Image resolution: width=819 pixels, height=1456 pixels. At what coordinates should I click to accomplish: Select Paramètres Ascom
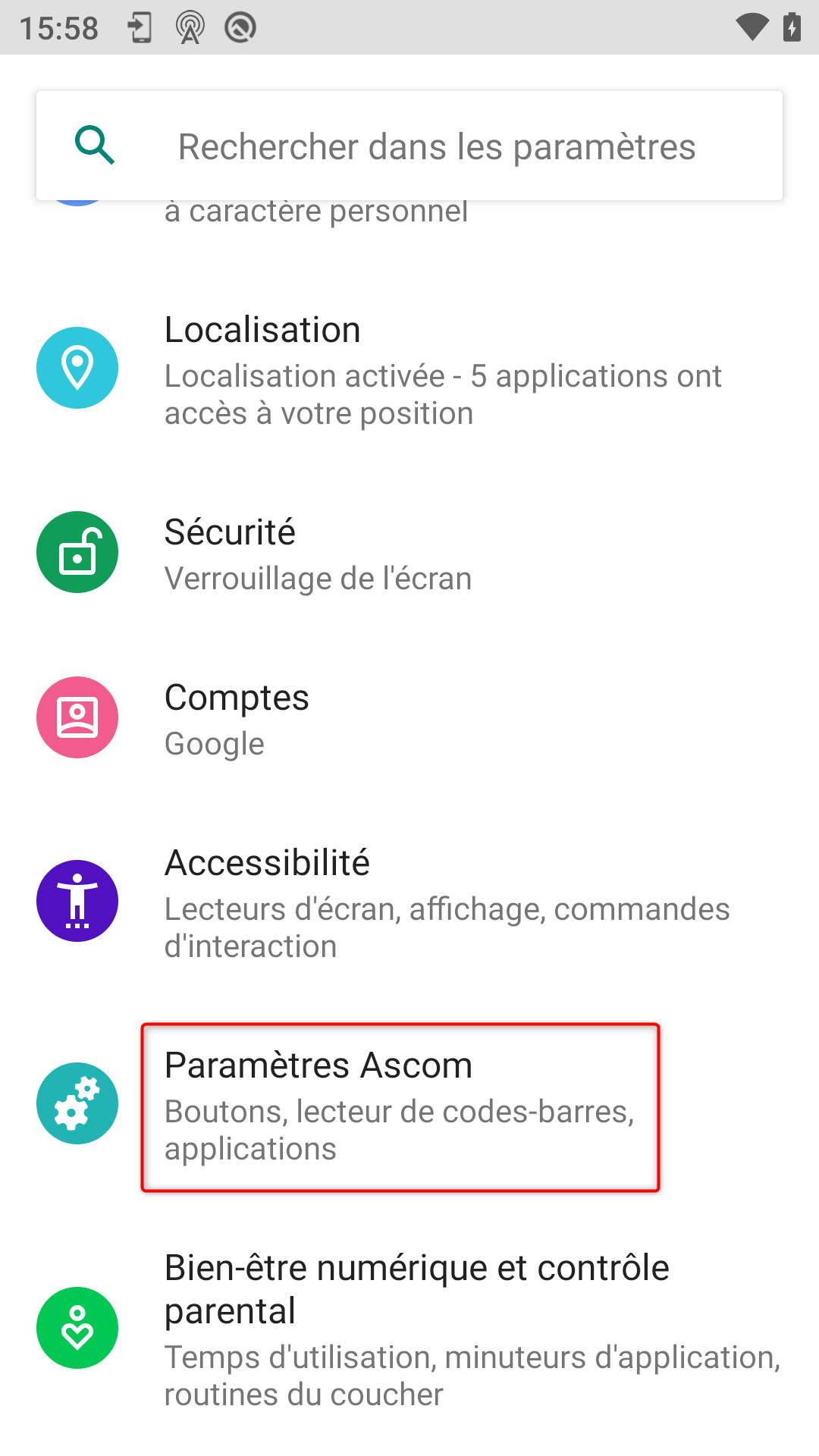[400, 1106]
